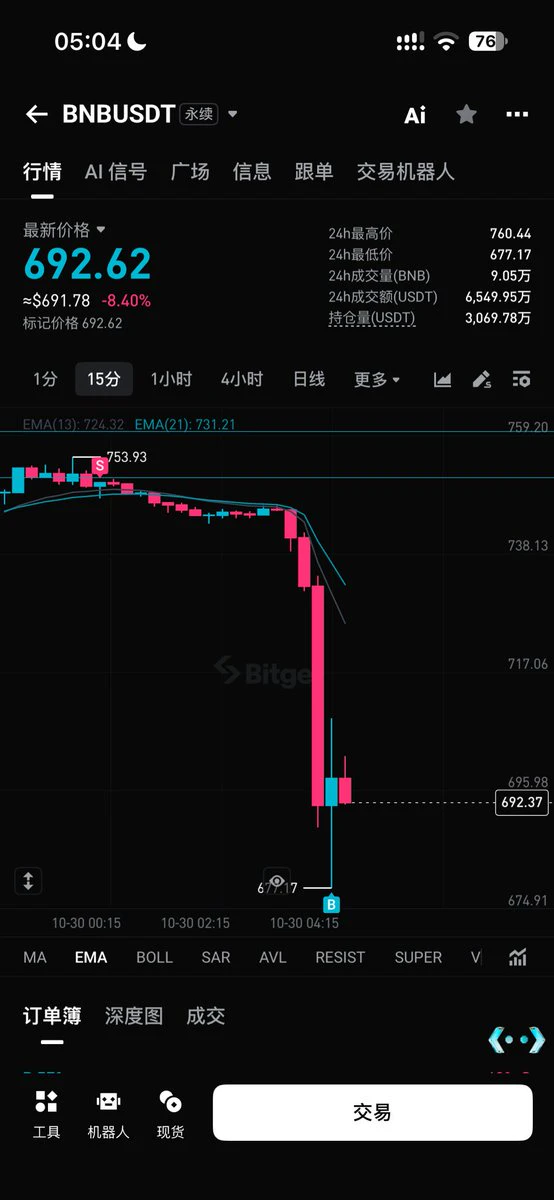
Task: Select the 1分 chart interval
Action: pos(45,379)
